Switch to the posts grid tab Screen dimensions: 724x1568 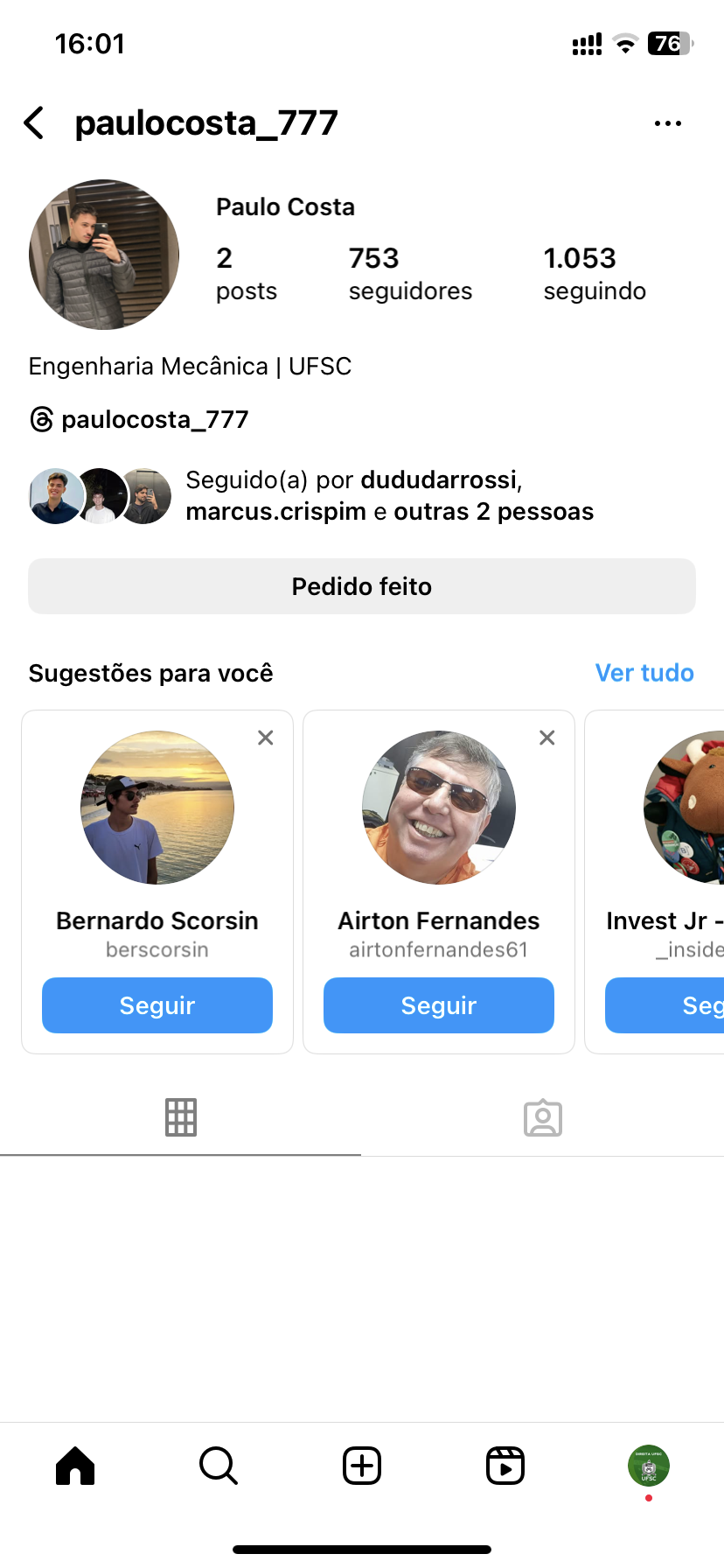pyautogui.click(x=181, y=1117)
